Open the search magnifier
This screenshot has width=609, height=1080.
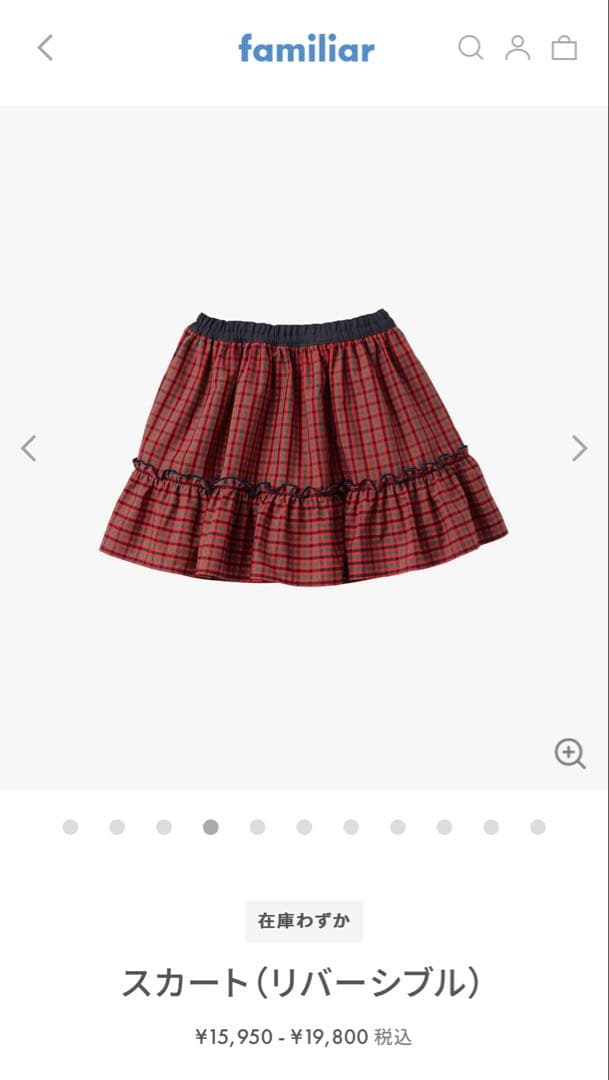(x=470, y=47)
